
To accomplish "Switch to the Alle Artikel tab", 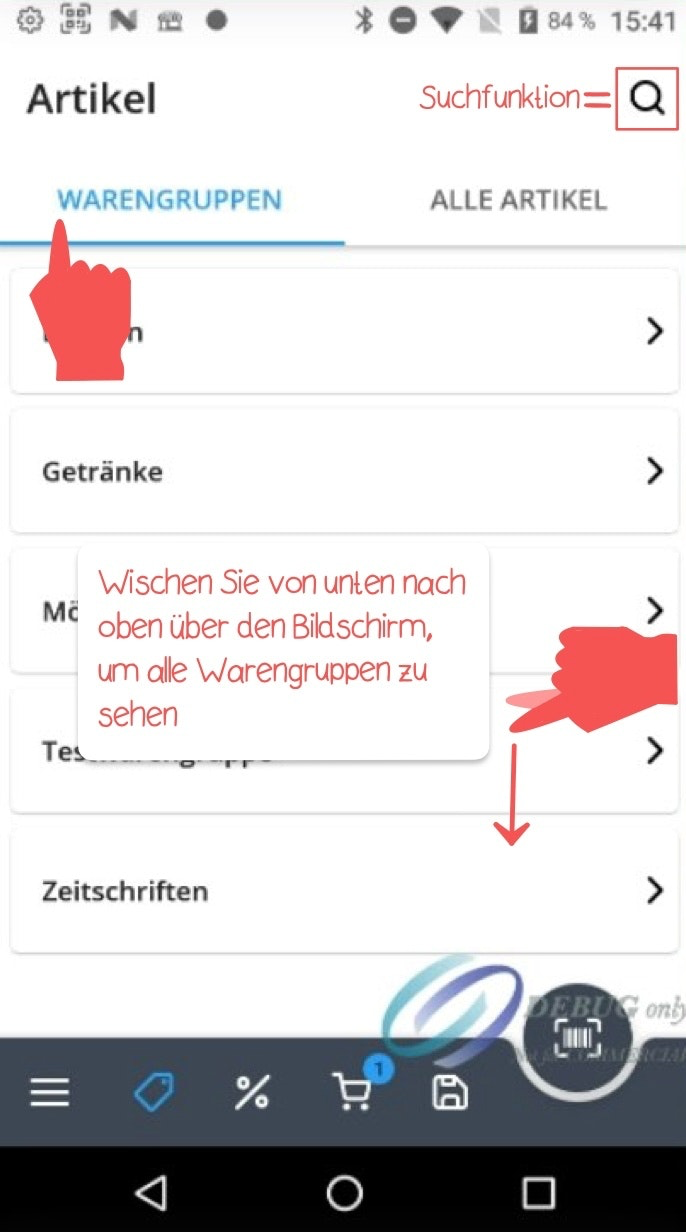I will coord(518,200).
